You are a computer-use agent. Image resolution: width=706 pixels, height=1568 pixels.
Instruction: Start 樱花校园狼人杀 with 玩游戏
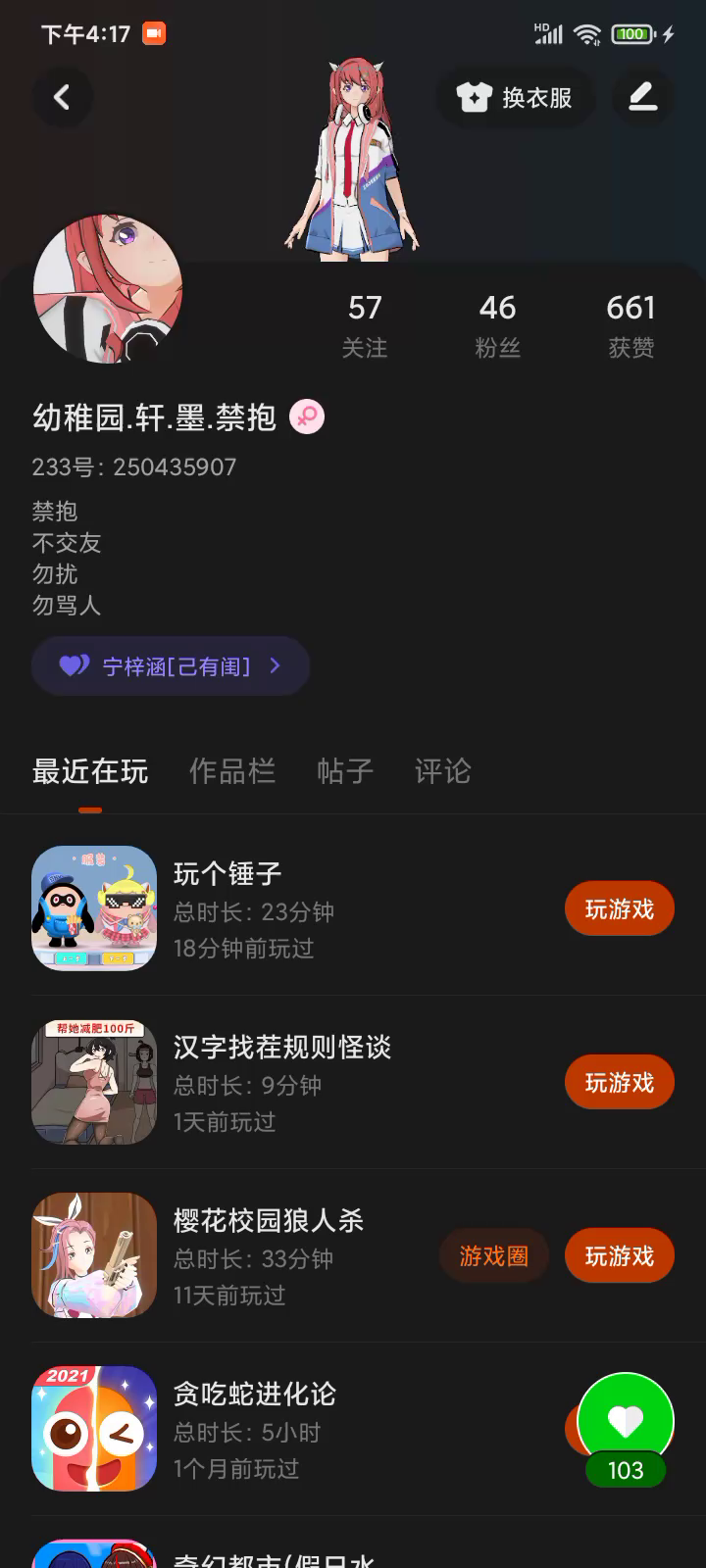point(619,1256)
